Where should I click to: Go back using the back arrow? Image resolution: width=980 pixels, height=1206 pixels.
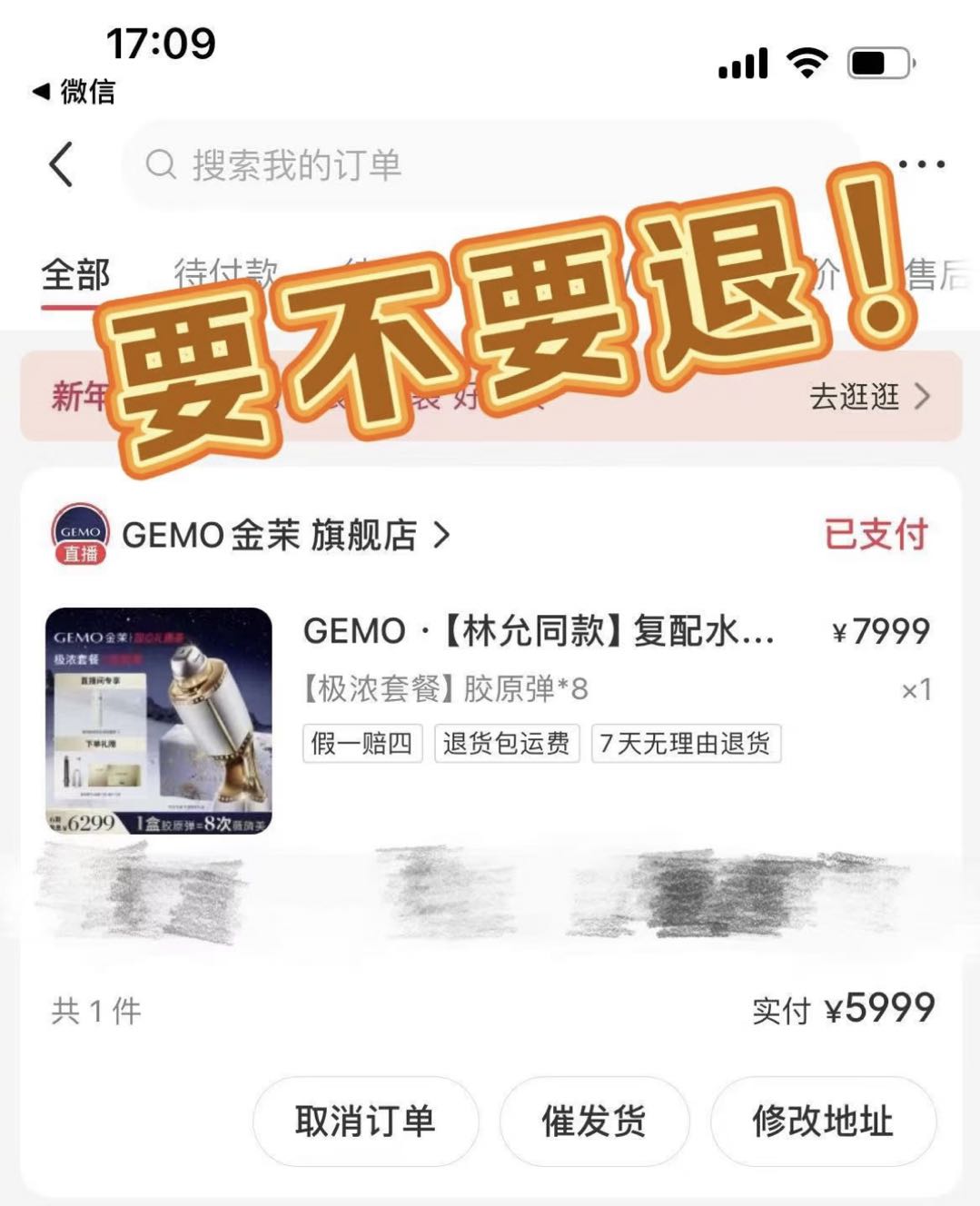pyautogui.click(x=61, y=165)
